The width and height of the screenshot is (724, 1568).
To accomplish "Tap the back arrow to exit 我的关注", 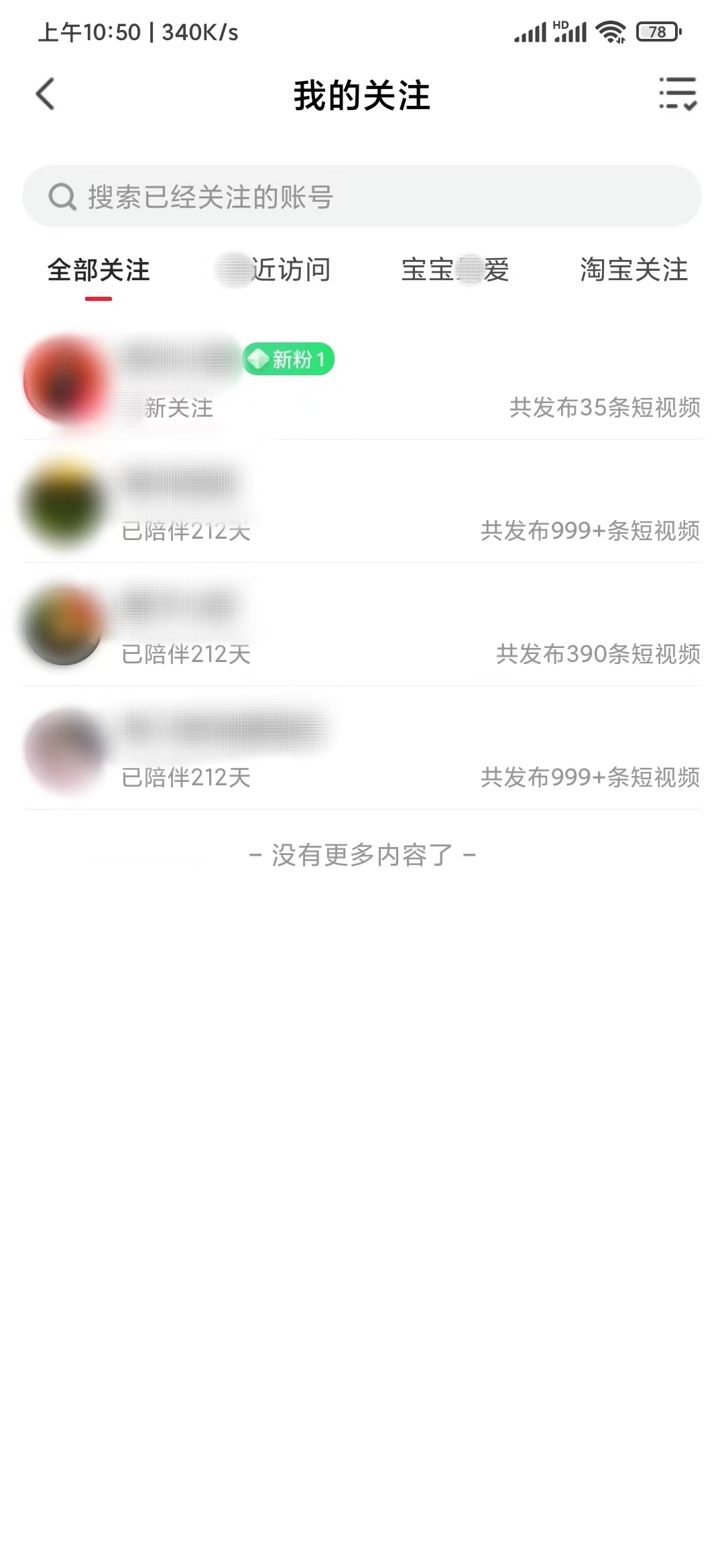I will (x=46, y=95).
